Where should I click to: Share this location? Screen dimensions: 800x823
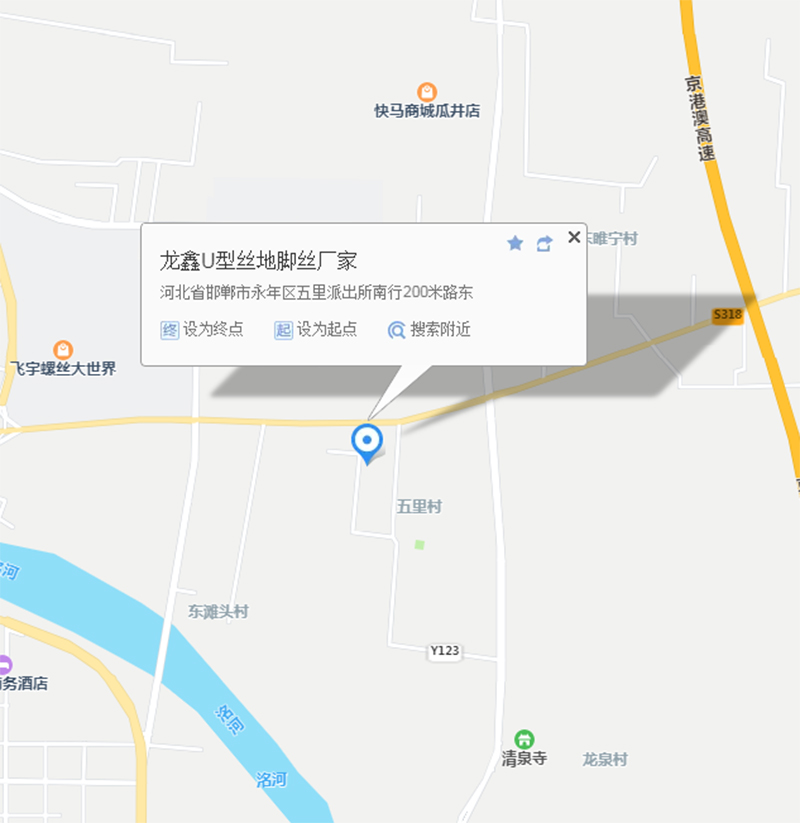[x=544, y=243]
